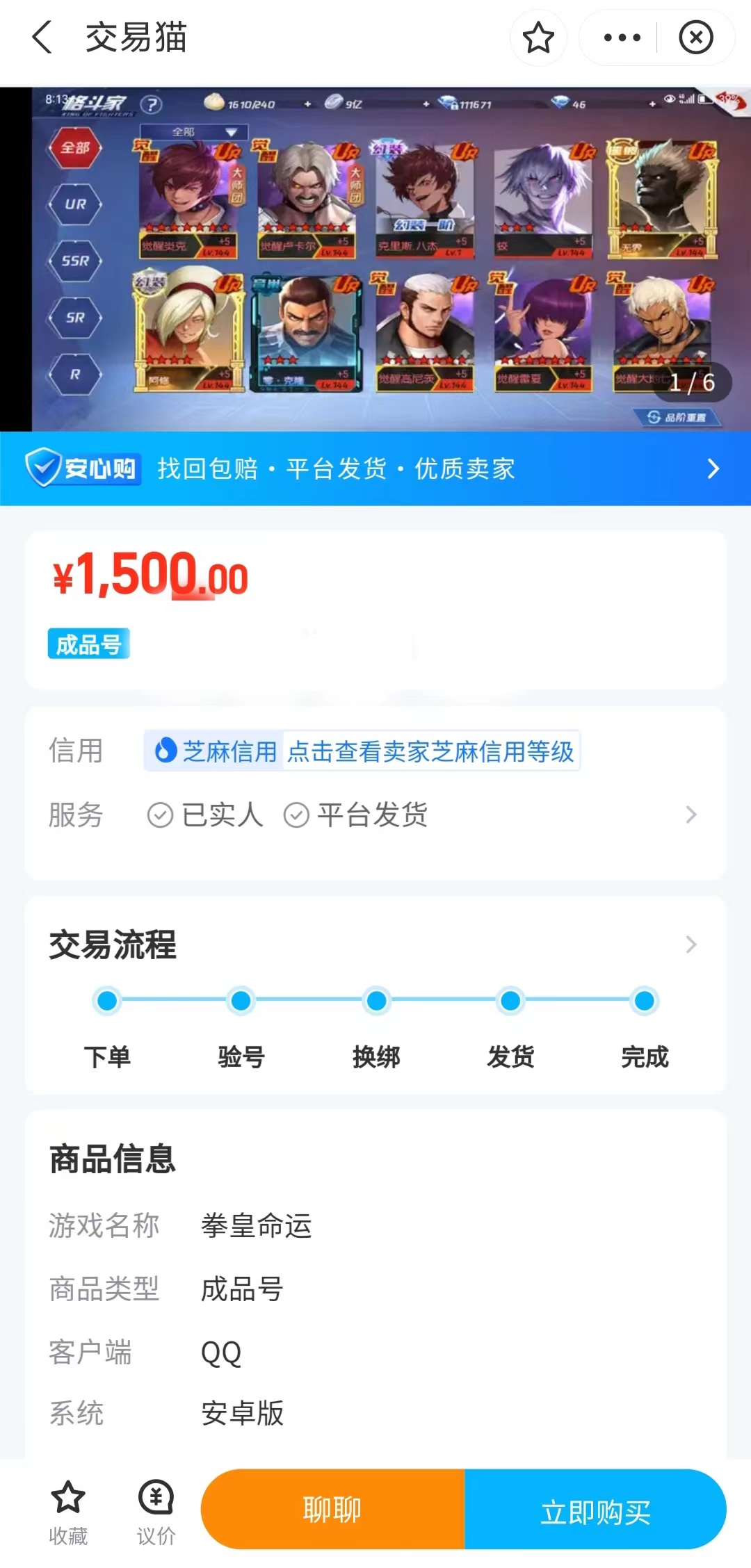Open the 安心购 guarantee banner

375,468
